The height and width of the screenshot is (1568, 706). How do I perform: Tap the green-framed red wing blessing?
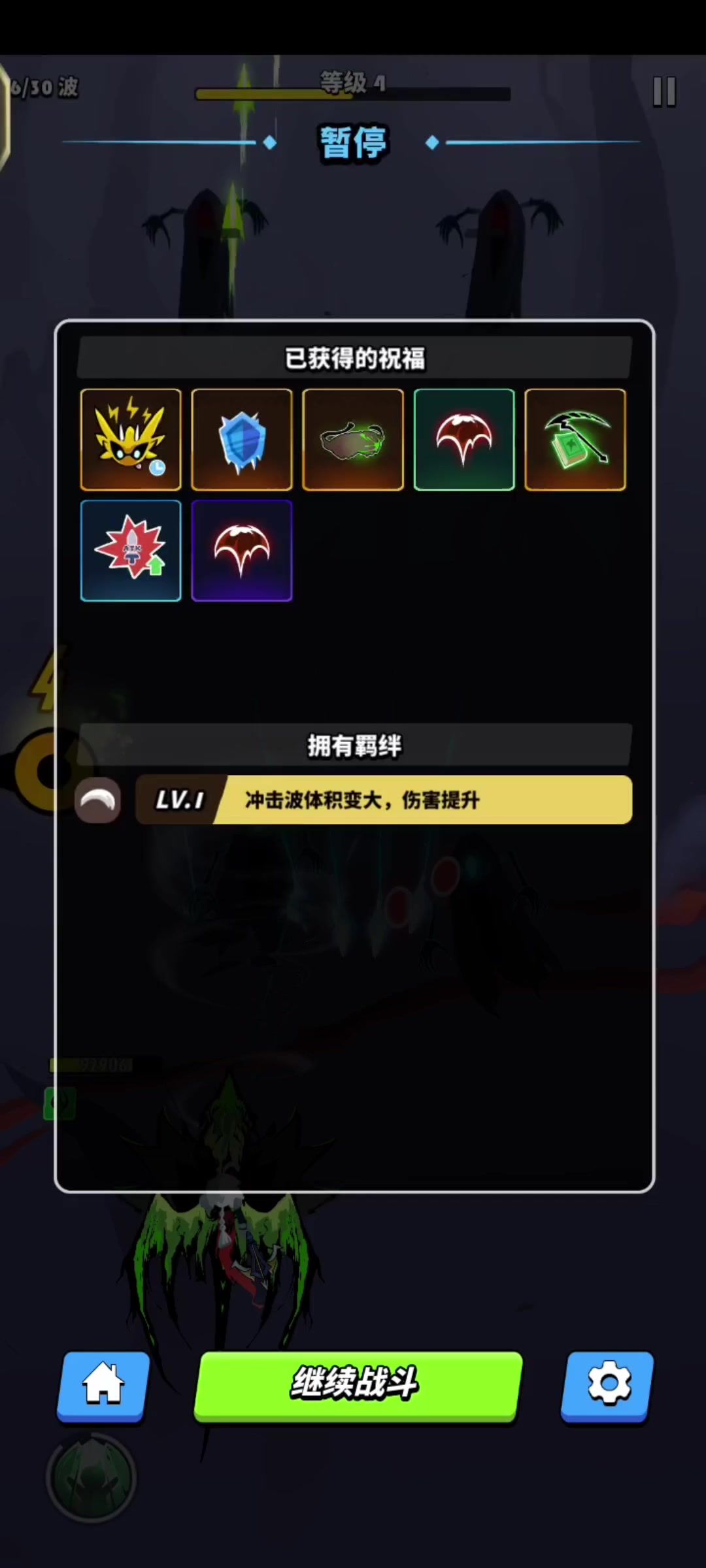click(x=464, y=440)
